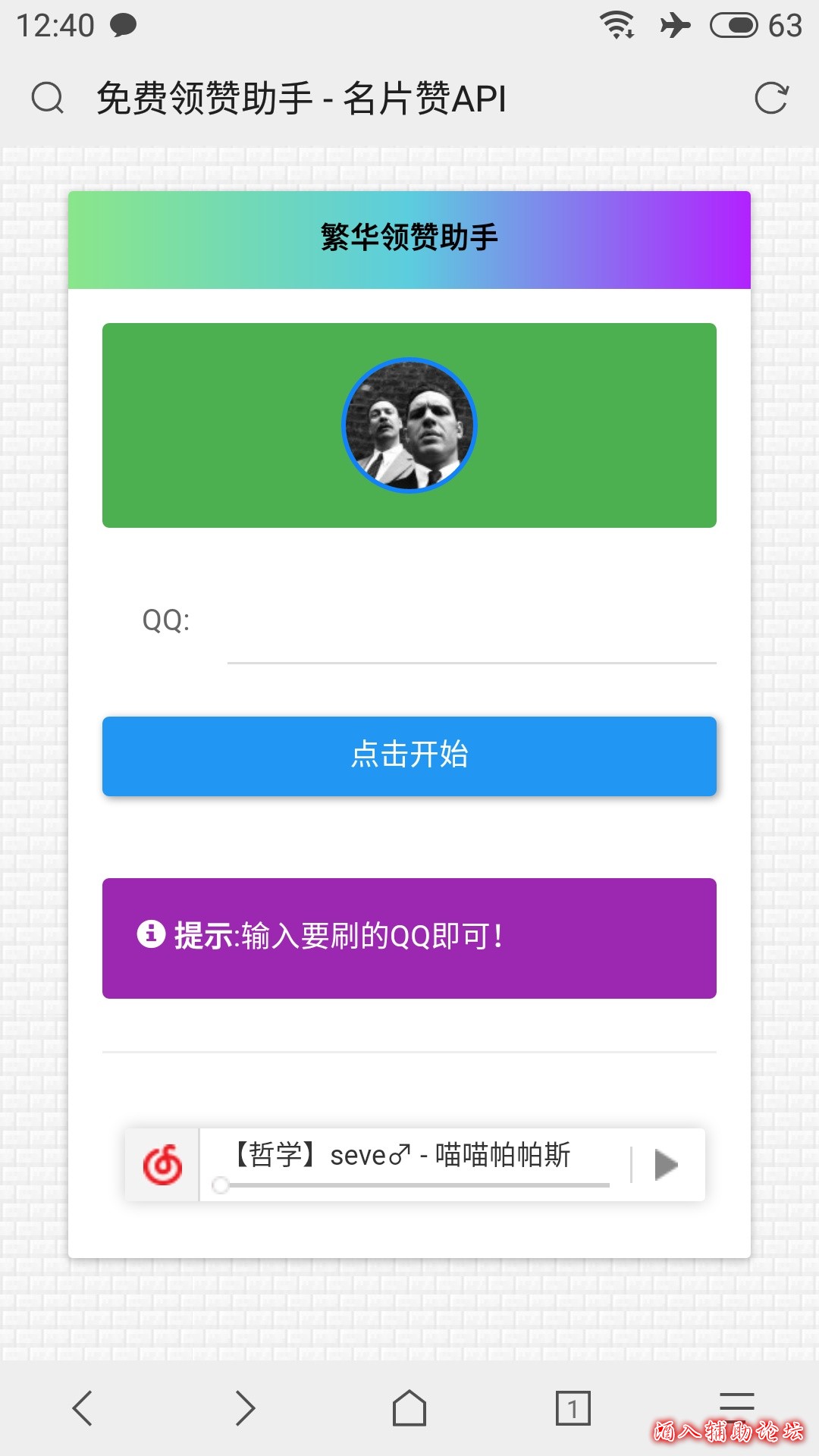Screen dimensions: 819x1456
Task: Open the tab switcher showing "1"
Action: tap(573, 1407)
